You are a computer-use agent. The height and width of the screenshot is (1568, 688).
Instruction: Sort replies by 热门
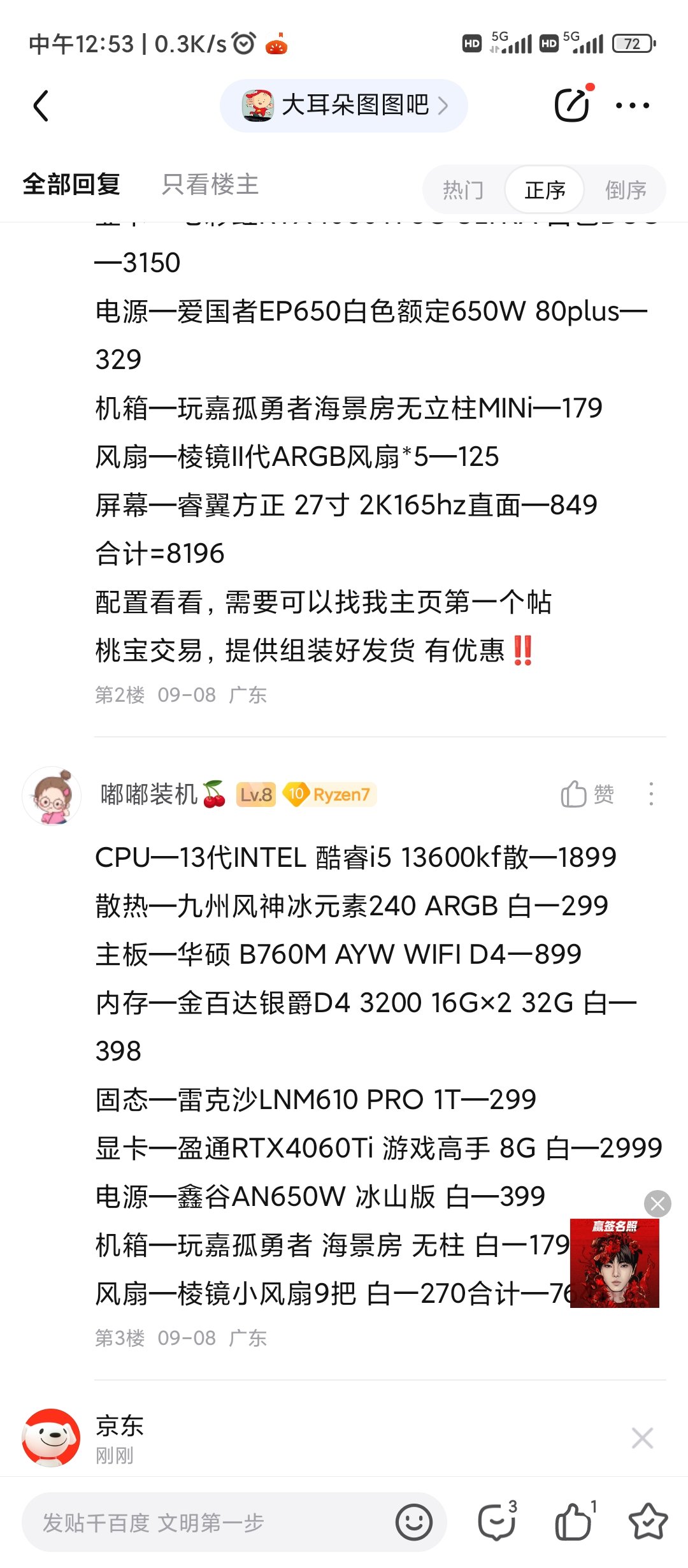pyautogui.click(x=463, y=189)
